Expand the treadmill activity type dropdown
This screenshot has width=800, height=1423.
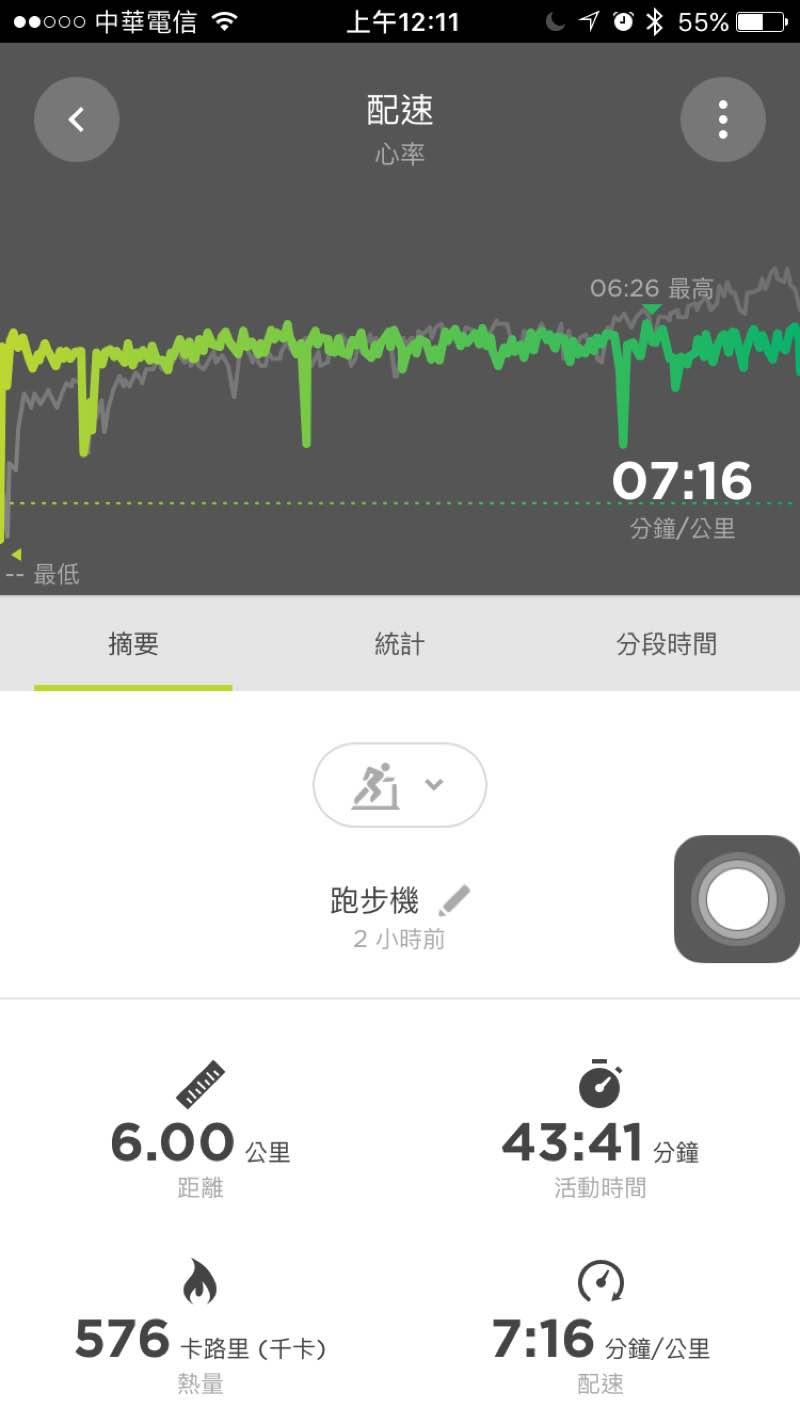click(x=399, y=785)
